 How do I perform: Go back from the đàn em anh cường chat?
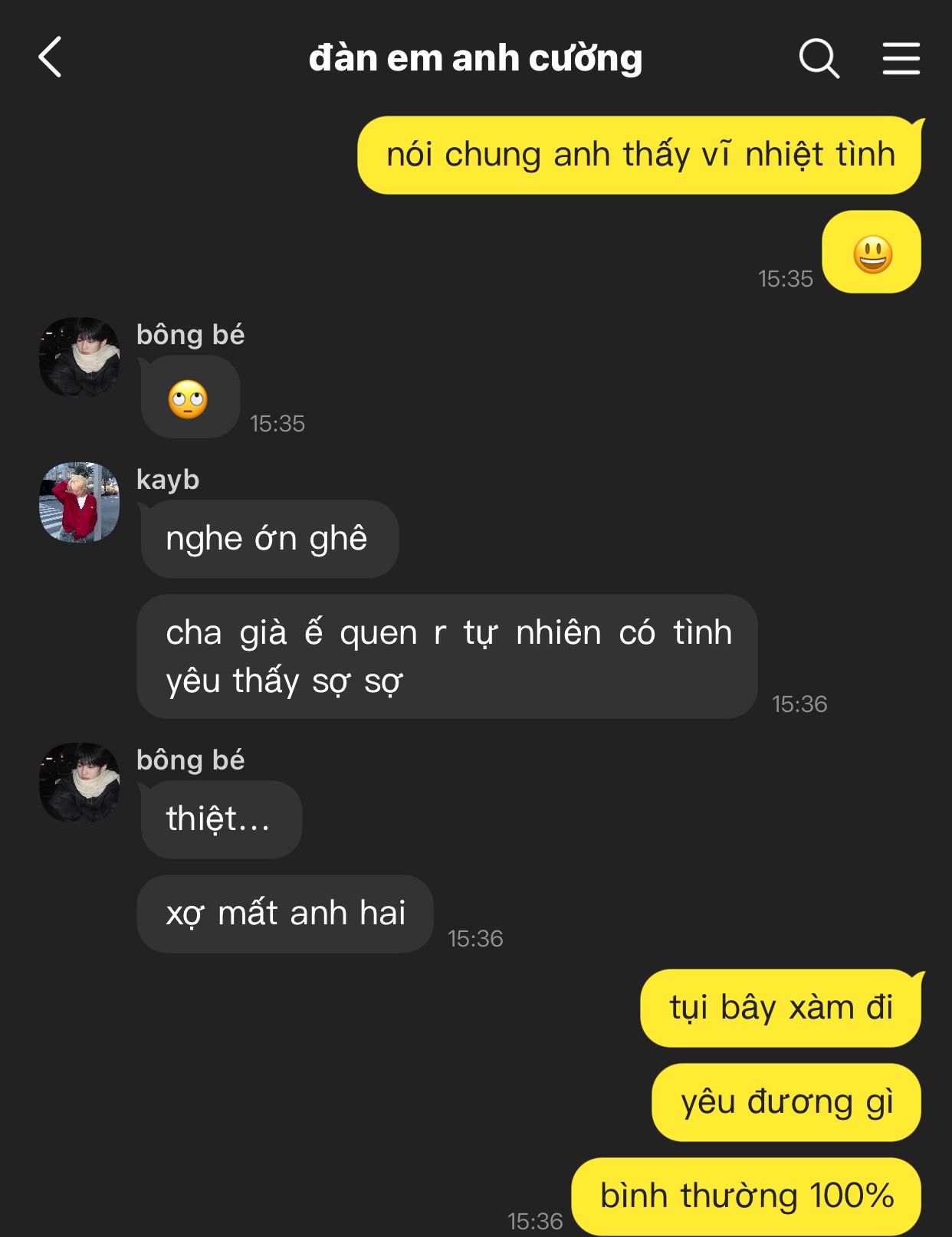51,58
